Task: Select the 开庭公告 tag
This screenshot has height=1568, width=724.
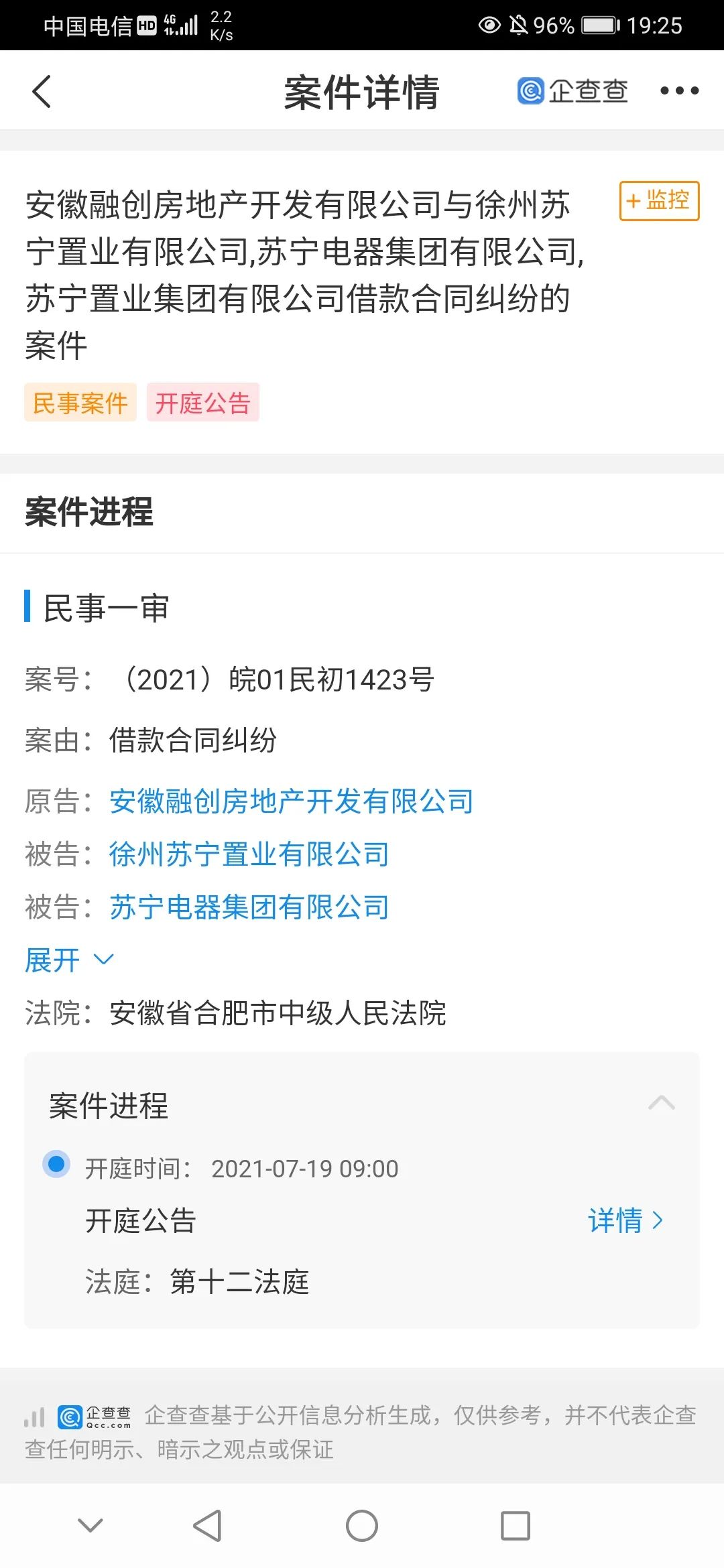Action: [x=204, y=403]
